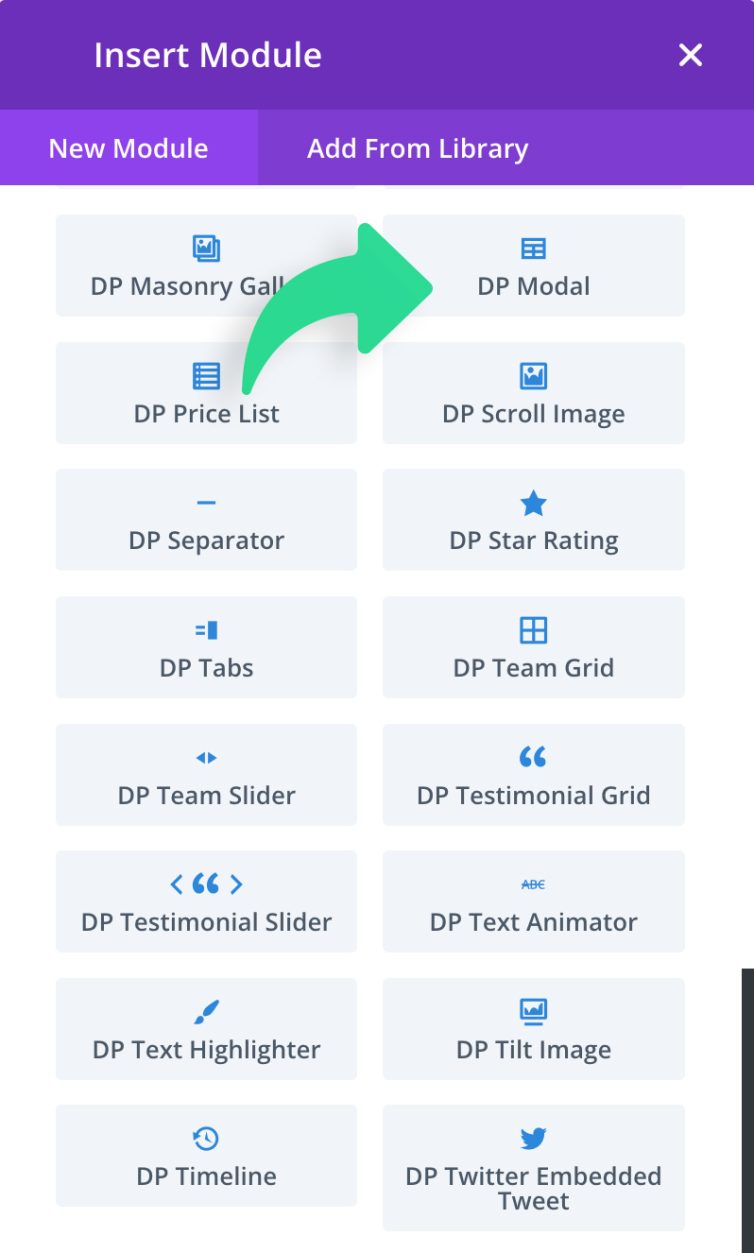Select the DP Masonry Gallery image icon

click(205, 248)
